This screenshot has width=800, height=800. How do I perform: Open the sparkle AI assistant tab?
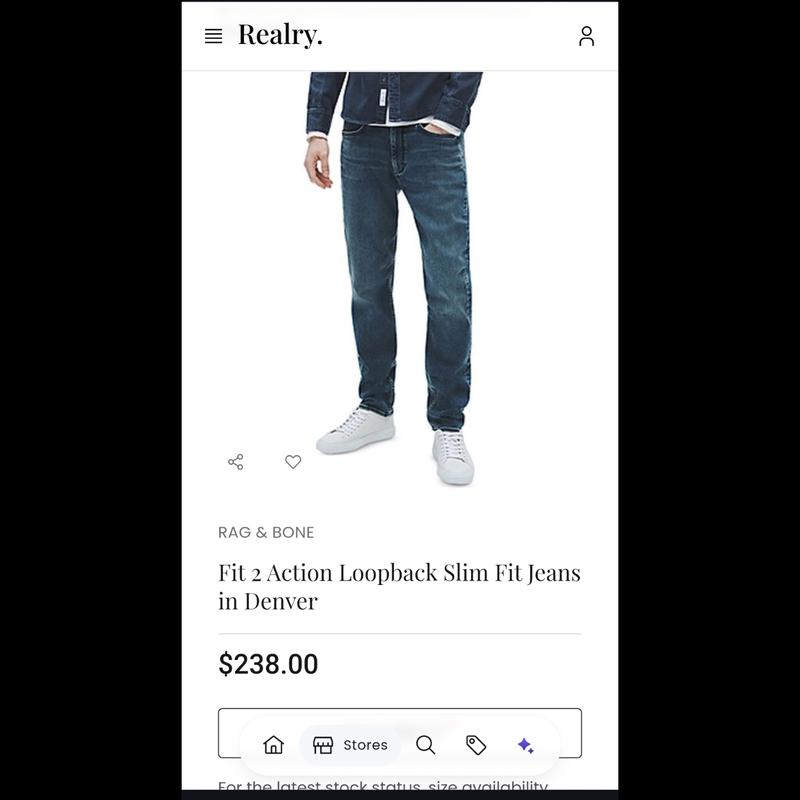click(x=525, y=745)
